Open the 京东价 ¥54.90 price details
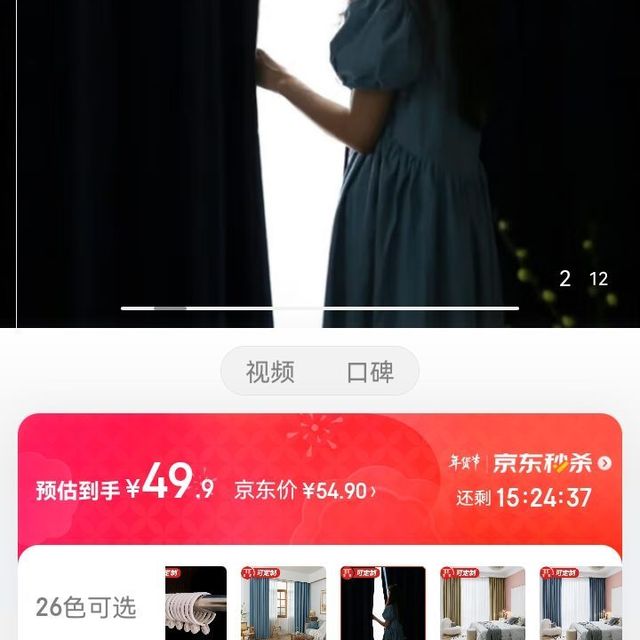 point(305,491)
